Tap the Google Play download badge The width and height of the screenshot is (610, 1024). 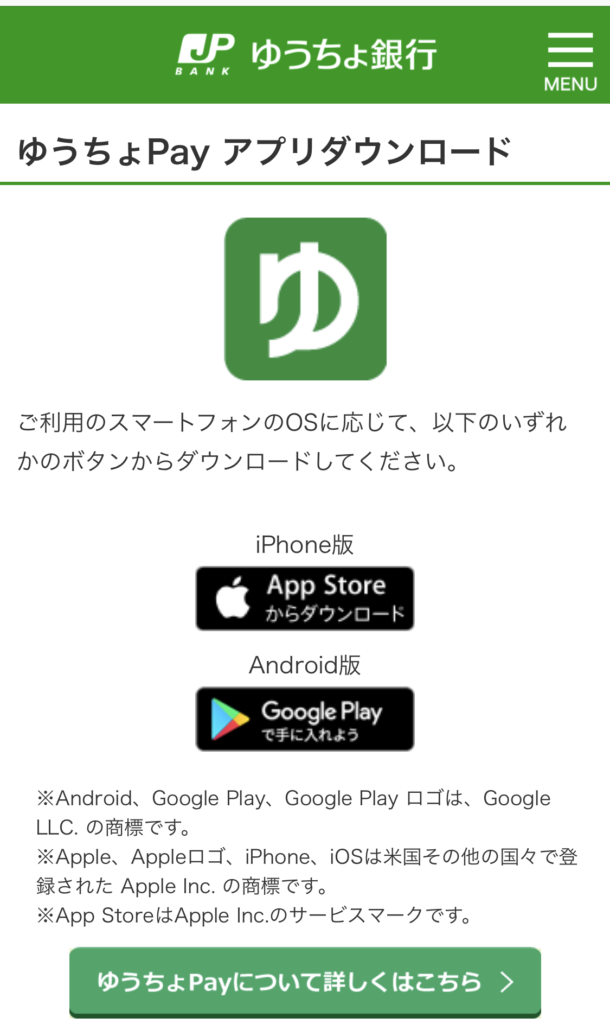pos(305,718)
